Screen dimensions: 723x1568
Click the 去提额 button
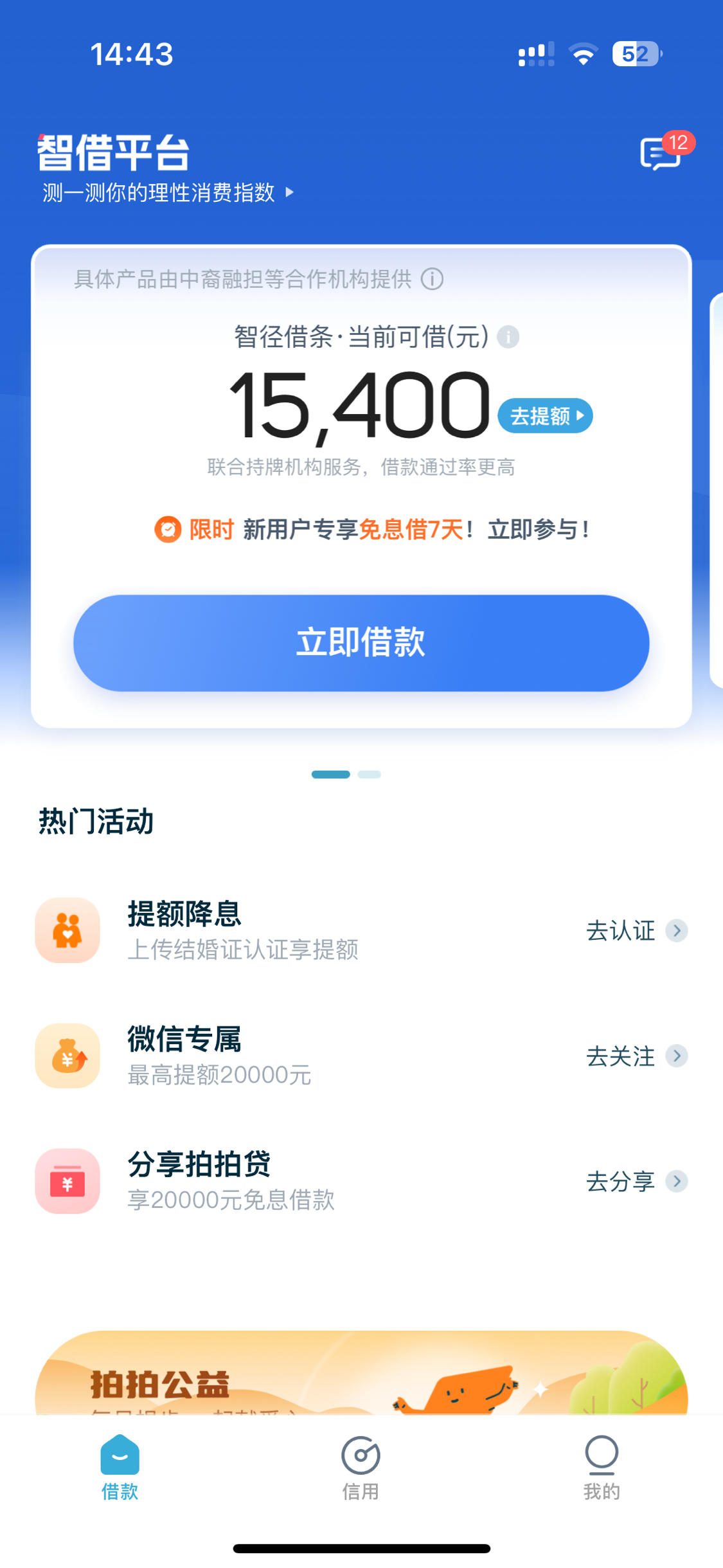pos(545,417)
